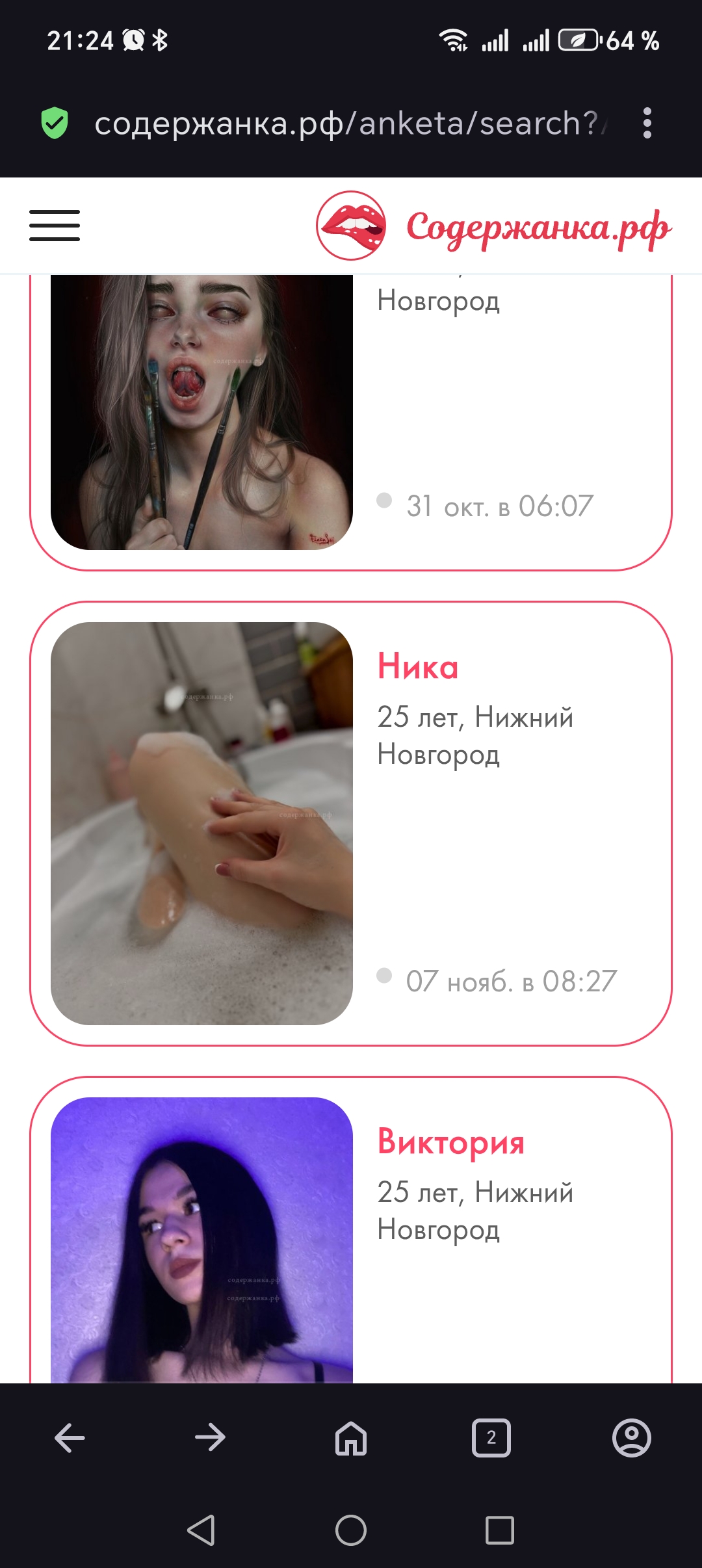Tap the site security shield icon

click(55, 123)
